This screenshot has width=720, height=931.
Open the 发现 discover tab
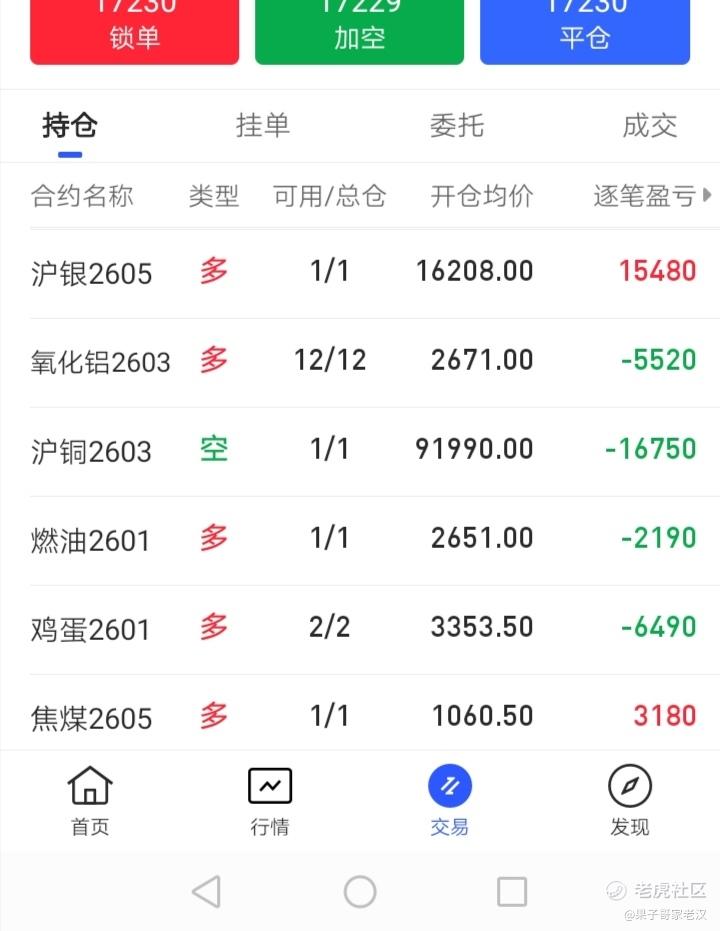pos(630,801)
